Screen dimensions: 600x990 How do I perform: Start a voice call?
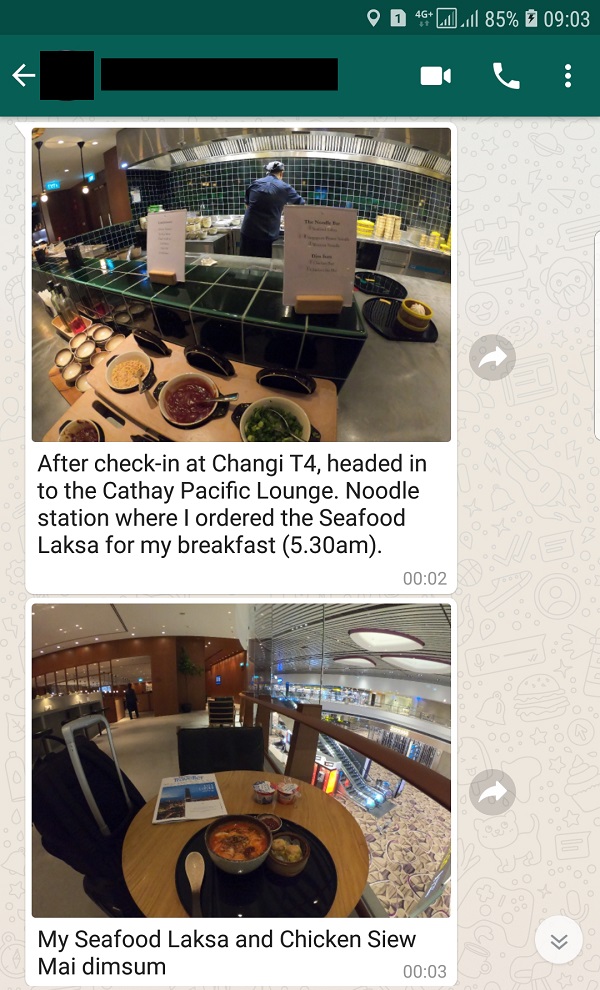click(506, 76)
